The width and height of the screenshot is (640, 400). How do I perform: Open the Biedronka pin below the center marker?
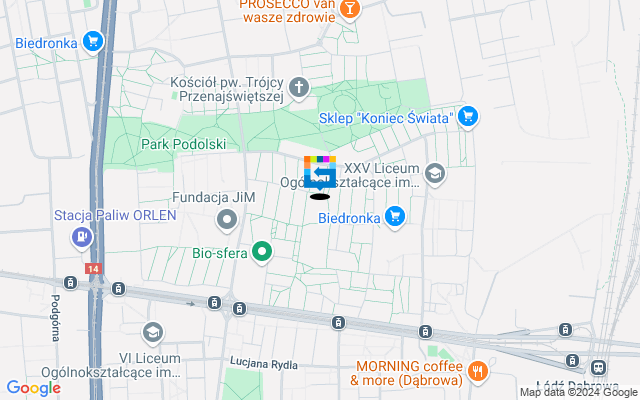[x=395, y=214]
